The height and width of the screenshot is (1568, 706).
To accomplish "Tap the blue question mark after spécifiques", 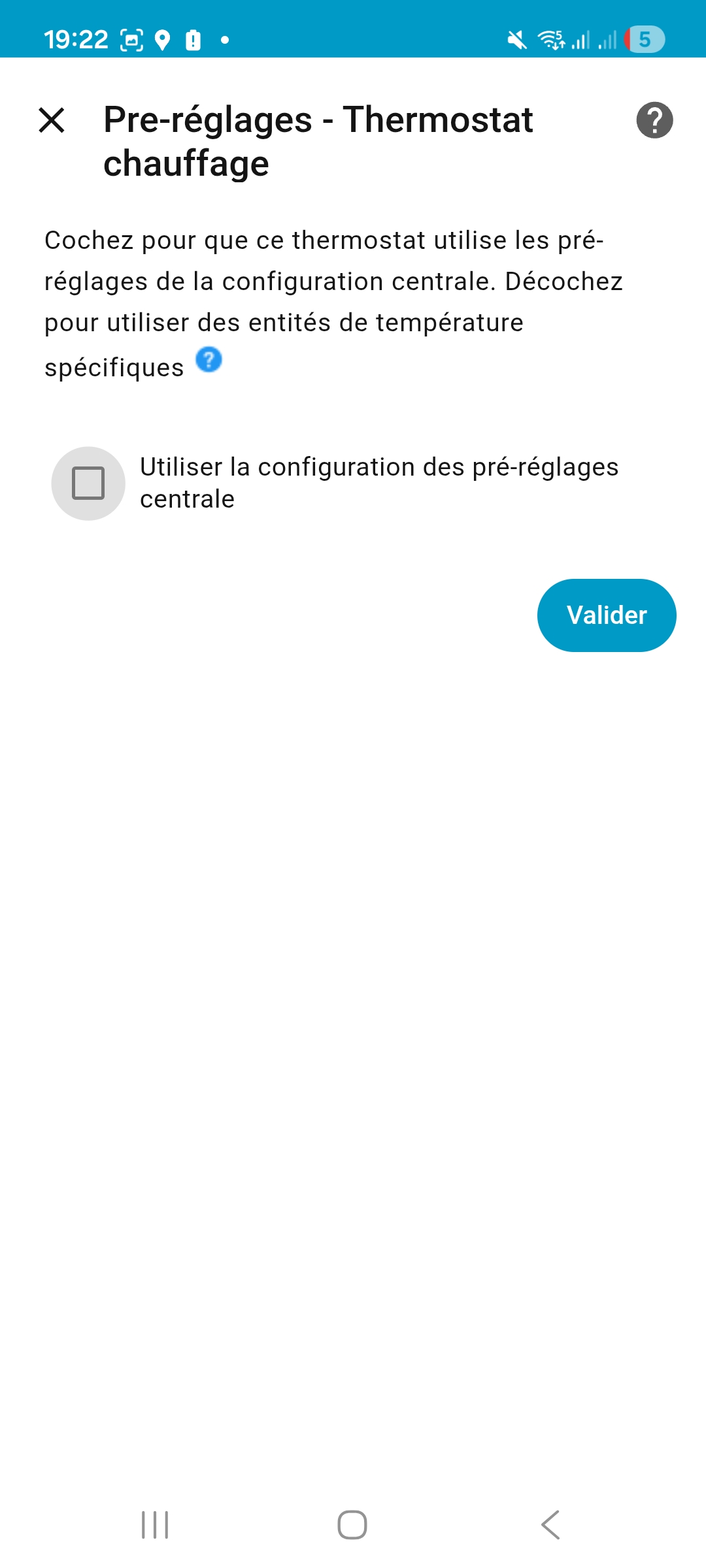I will [x=209, y=360].
